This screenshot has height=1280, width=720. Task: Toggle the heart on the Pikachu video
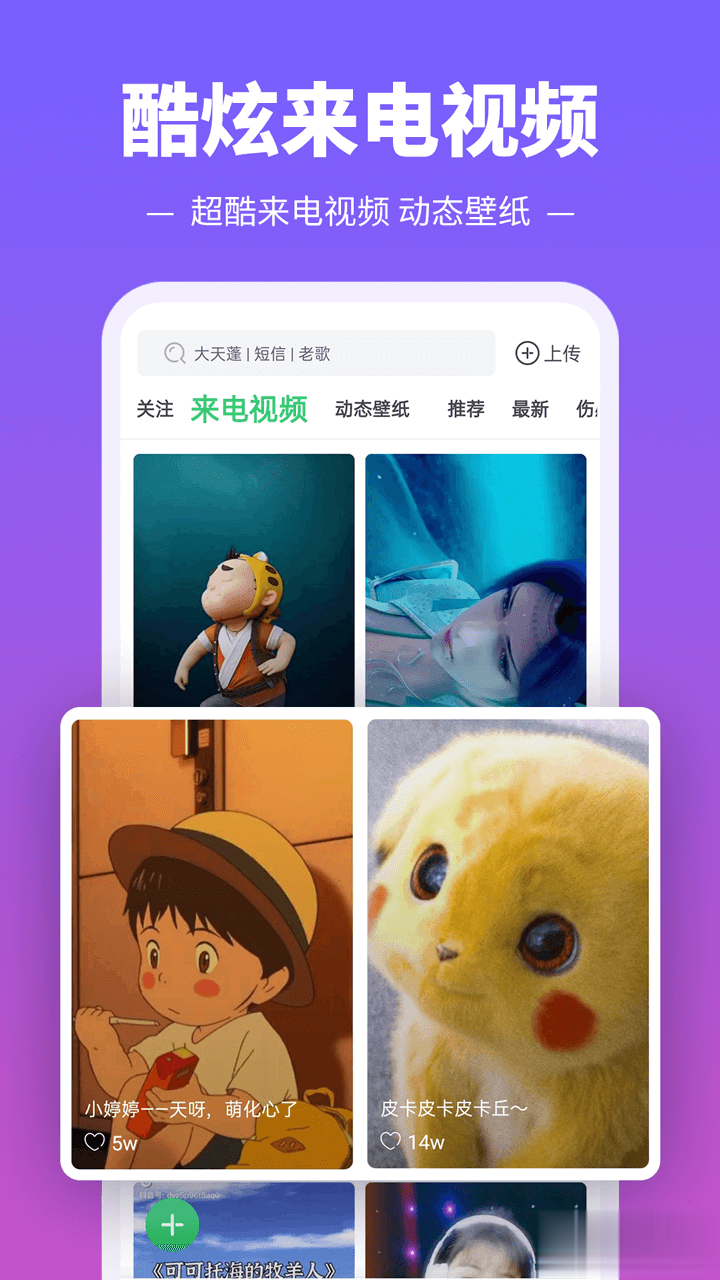[389, 1141]
